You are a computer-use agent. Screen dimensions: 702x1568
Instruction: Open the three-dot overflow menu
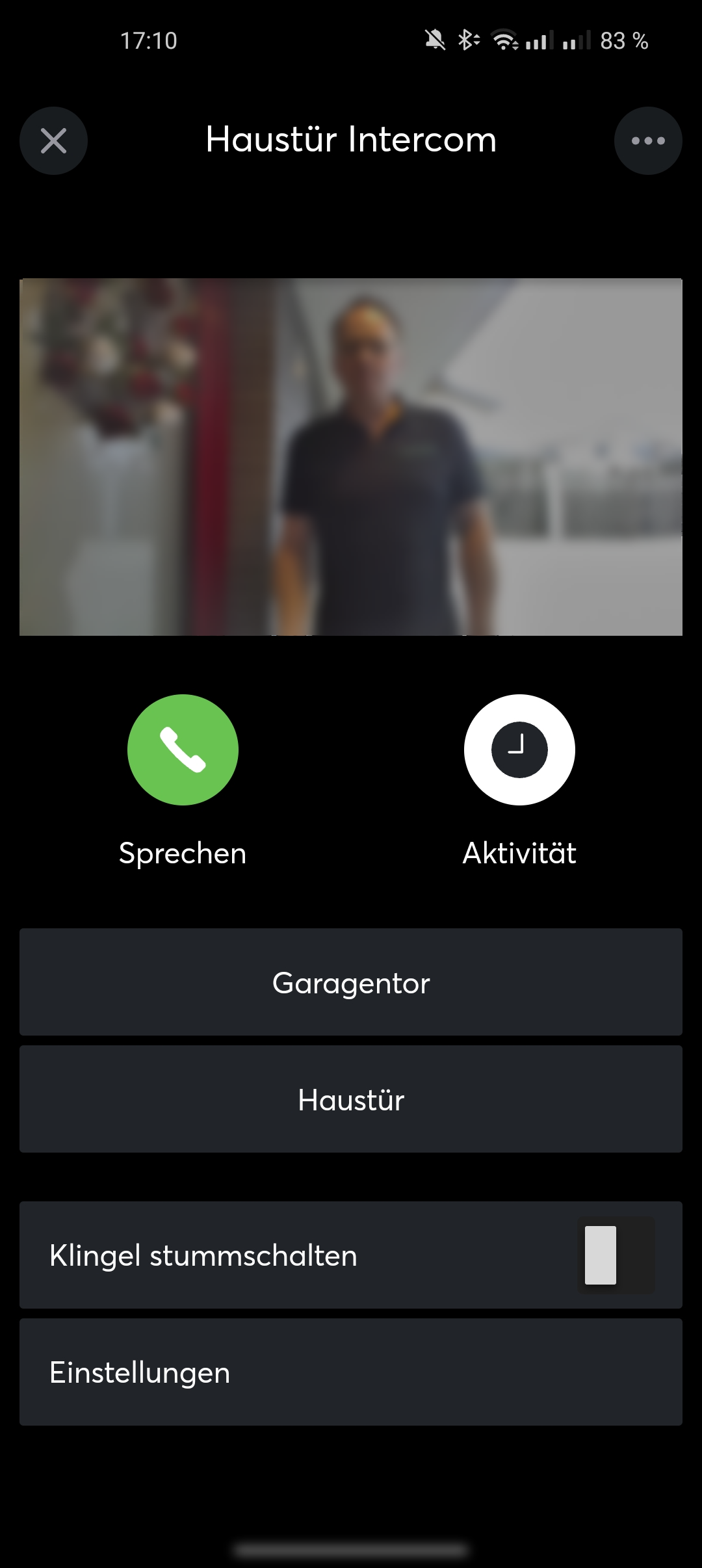click(647, 140)
